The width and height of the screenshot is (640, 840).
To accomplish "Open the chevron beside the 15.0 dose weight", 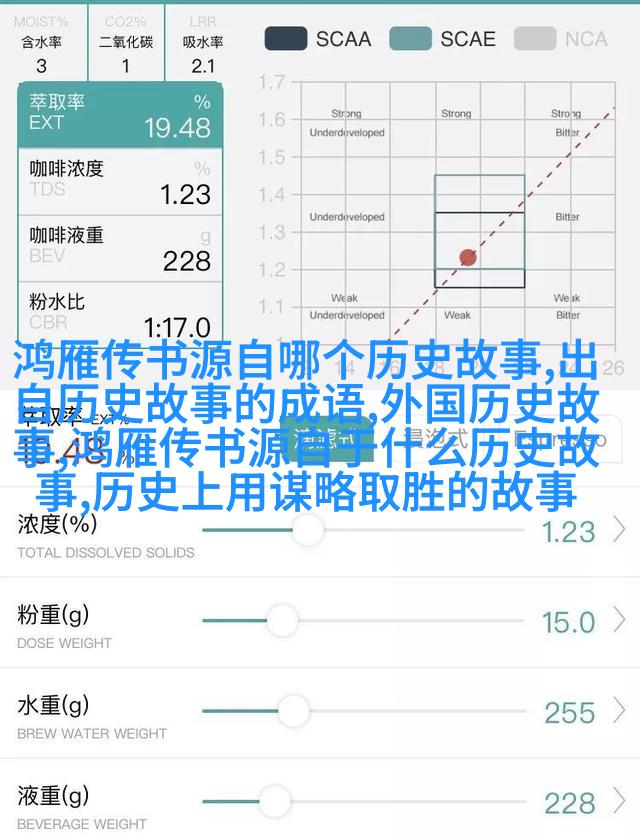I will [x=620, y=620].
